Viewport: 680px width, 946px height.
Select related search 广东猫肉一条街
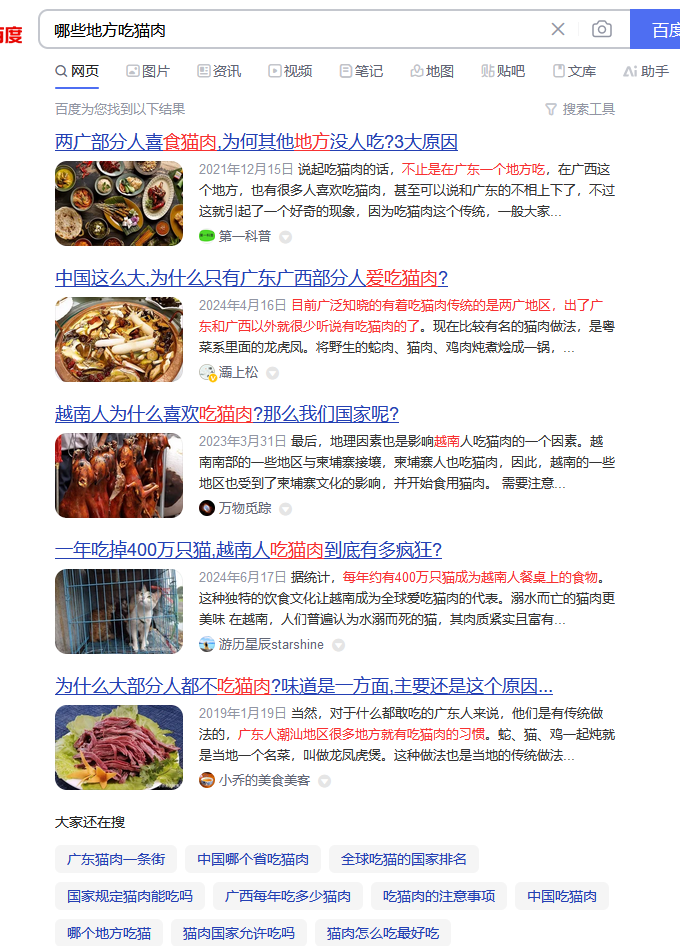click(116, 859)
